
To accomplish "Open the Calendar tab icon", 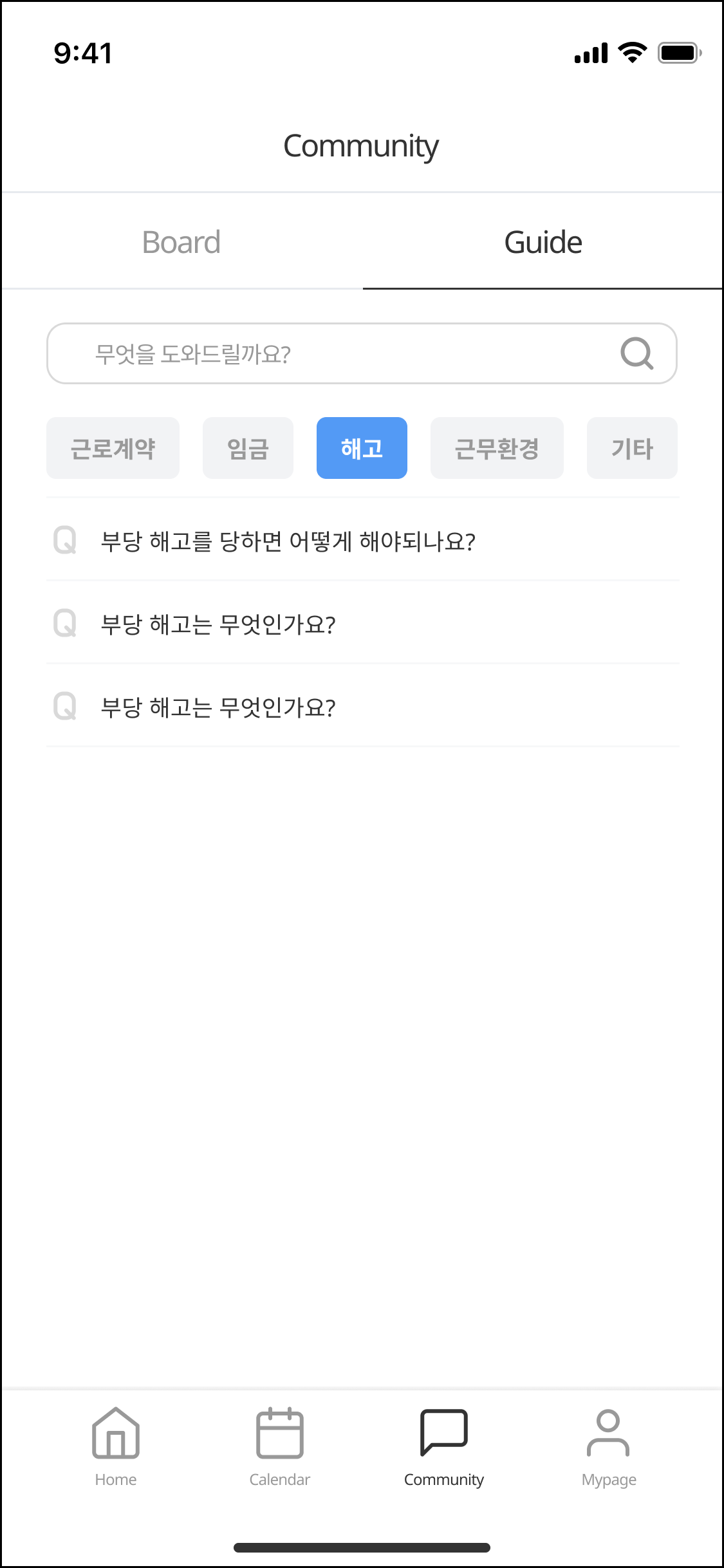I will point(280,1432).
